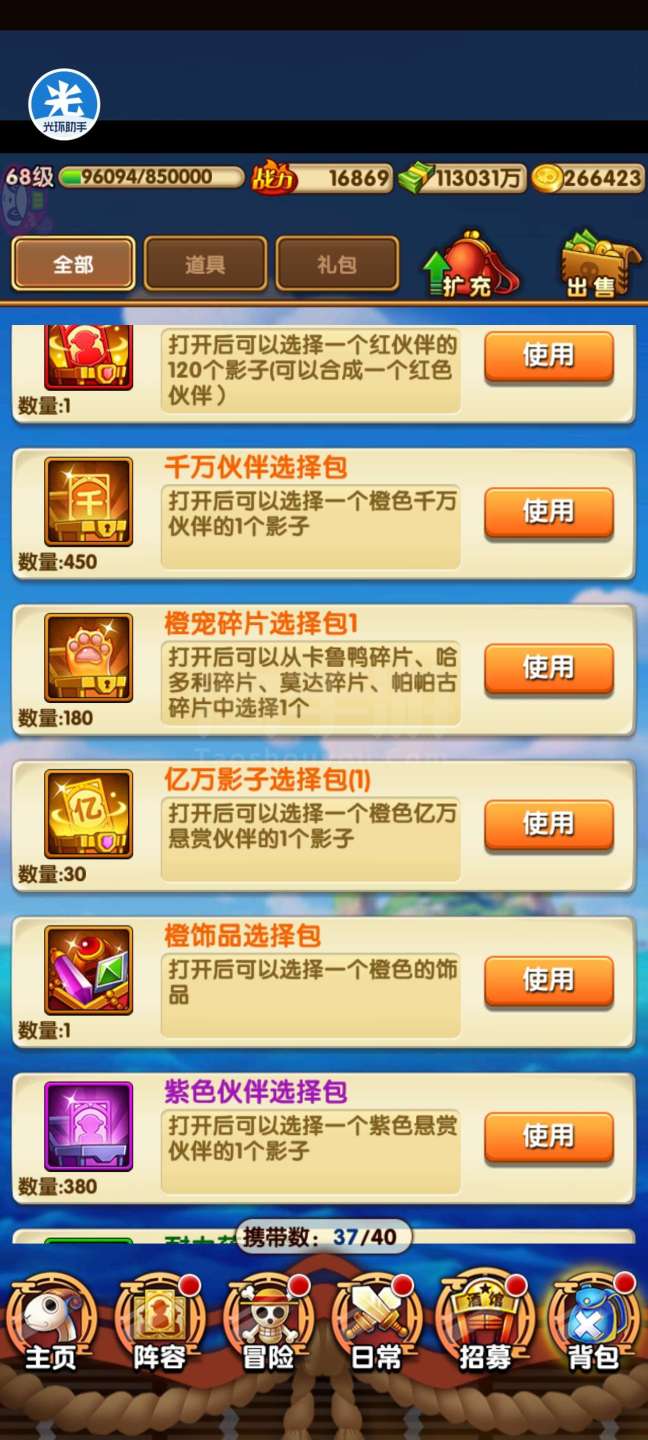Switch to the 礼包 tab
Viewport: 648px width, 1440px height.
point(337,264)
